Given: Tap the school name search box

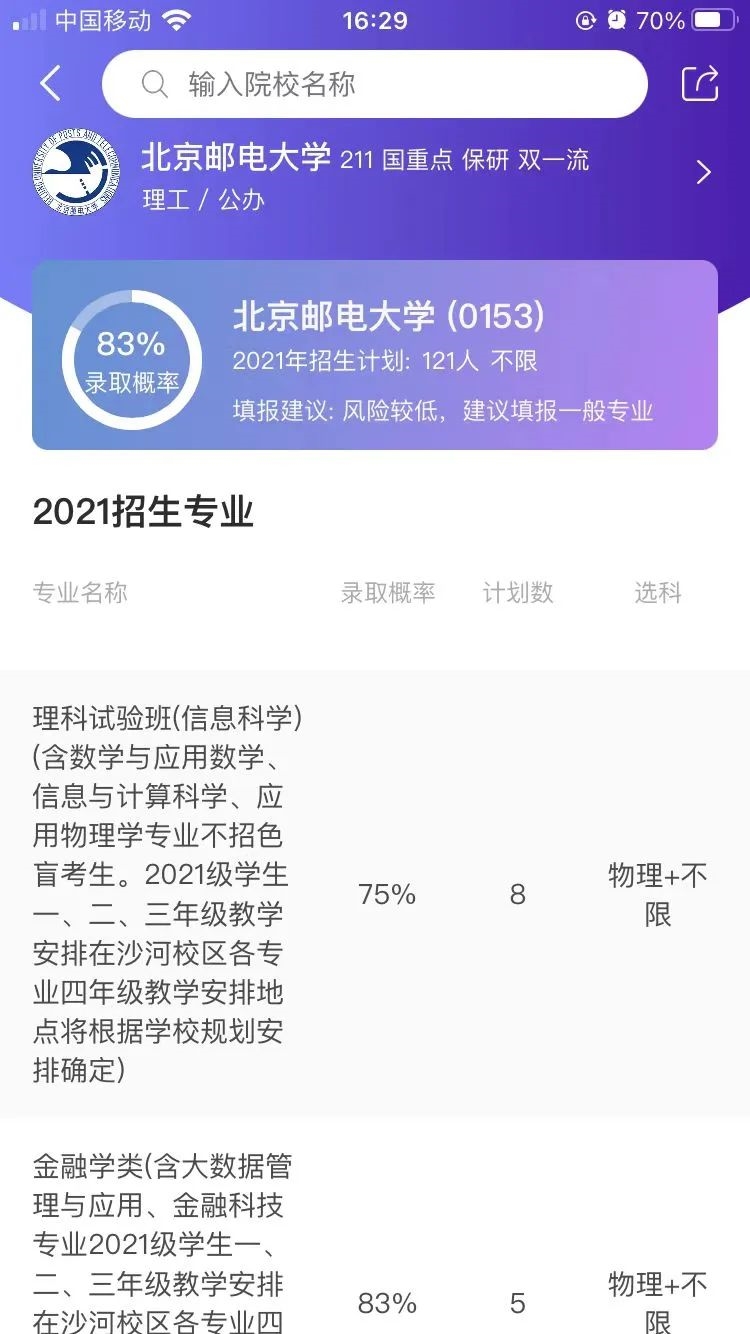Looking at the screenshot, I should coord(374,84).
